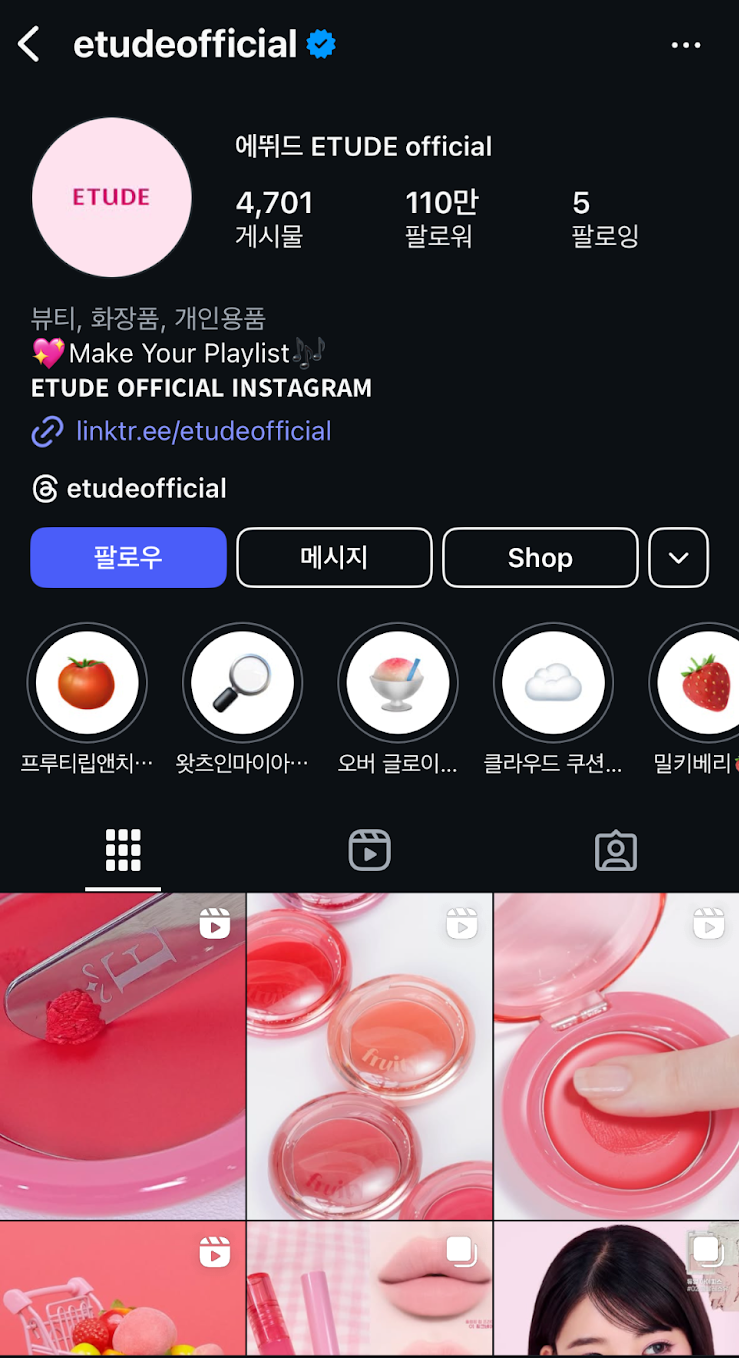Tap the ETUDE profile picture
This screenshot has height=1358, width=739.
click(x=111, y=197)
